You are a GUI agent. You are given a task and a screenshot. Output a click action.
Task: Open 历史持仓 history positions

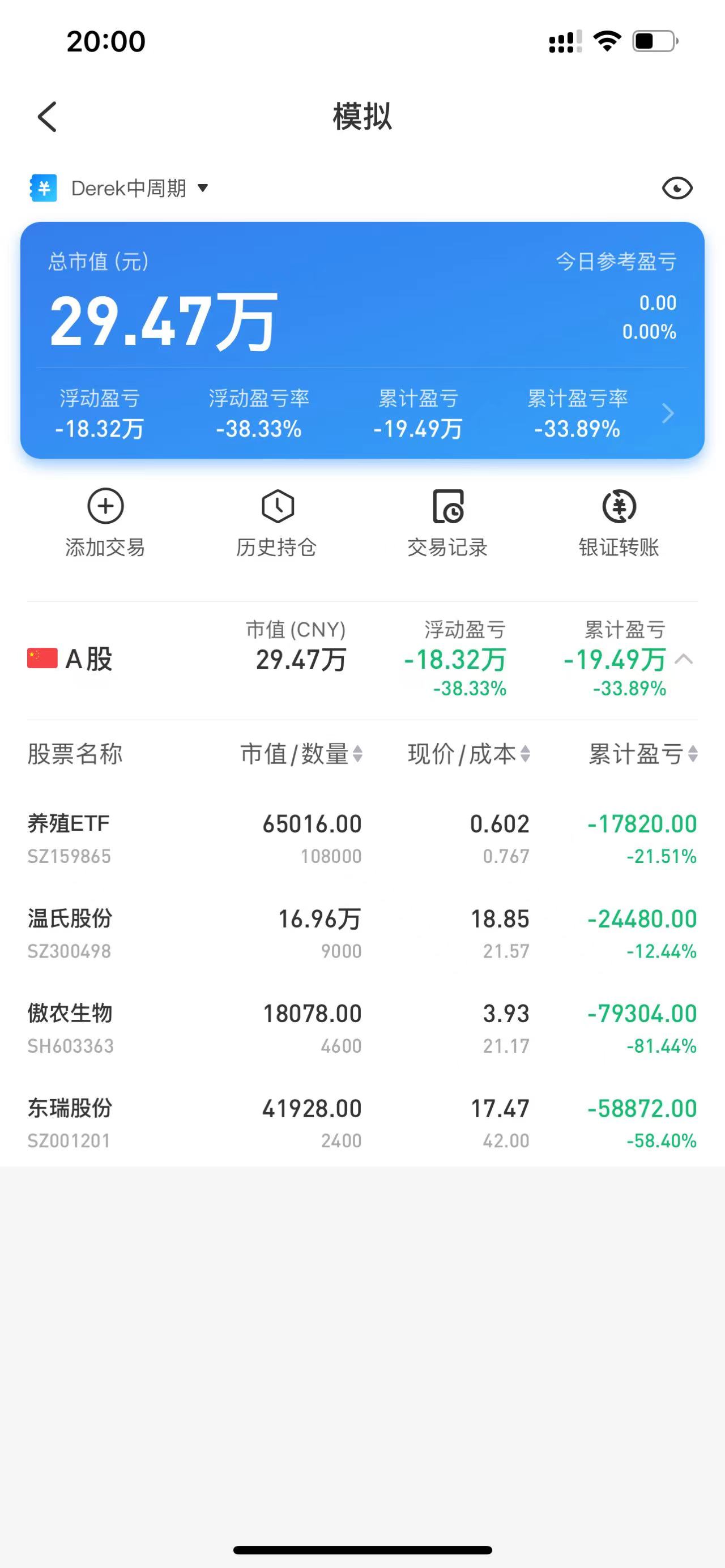[277, 523]
